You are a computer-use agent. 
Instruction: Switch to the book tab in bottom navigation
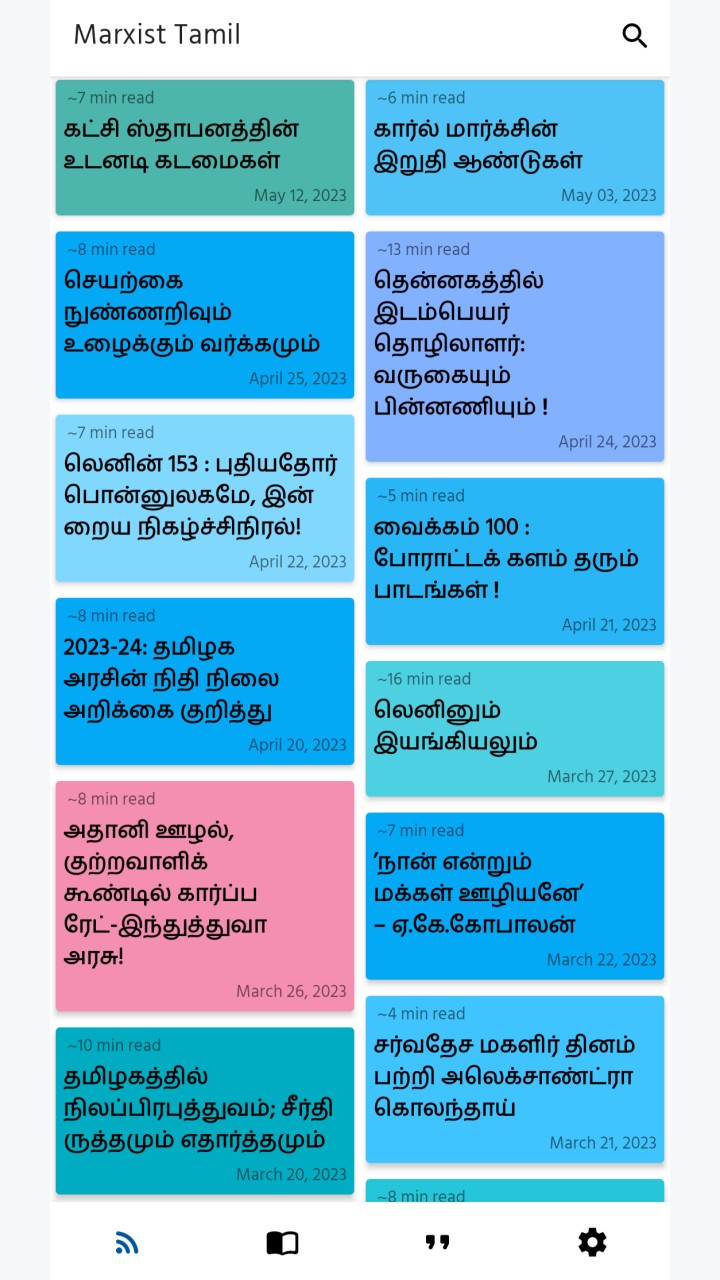[x=282, y=1242]
